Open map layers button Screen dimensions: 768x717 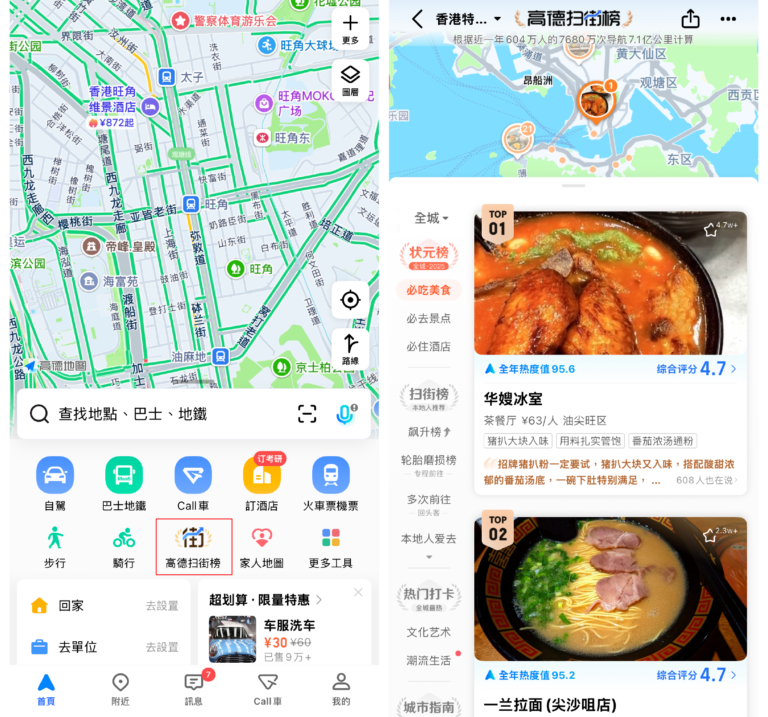click(350, 79)
